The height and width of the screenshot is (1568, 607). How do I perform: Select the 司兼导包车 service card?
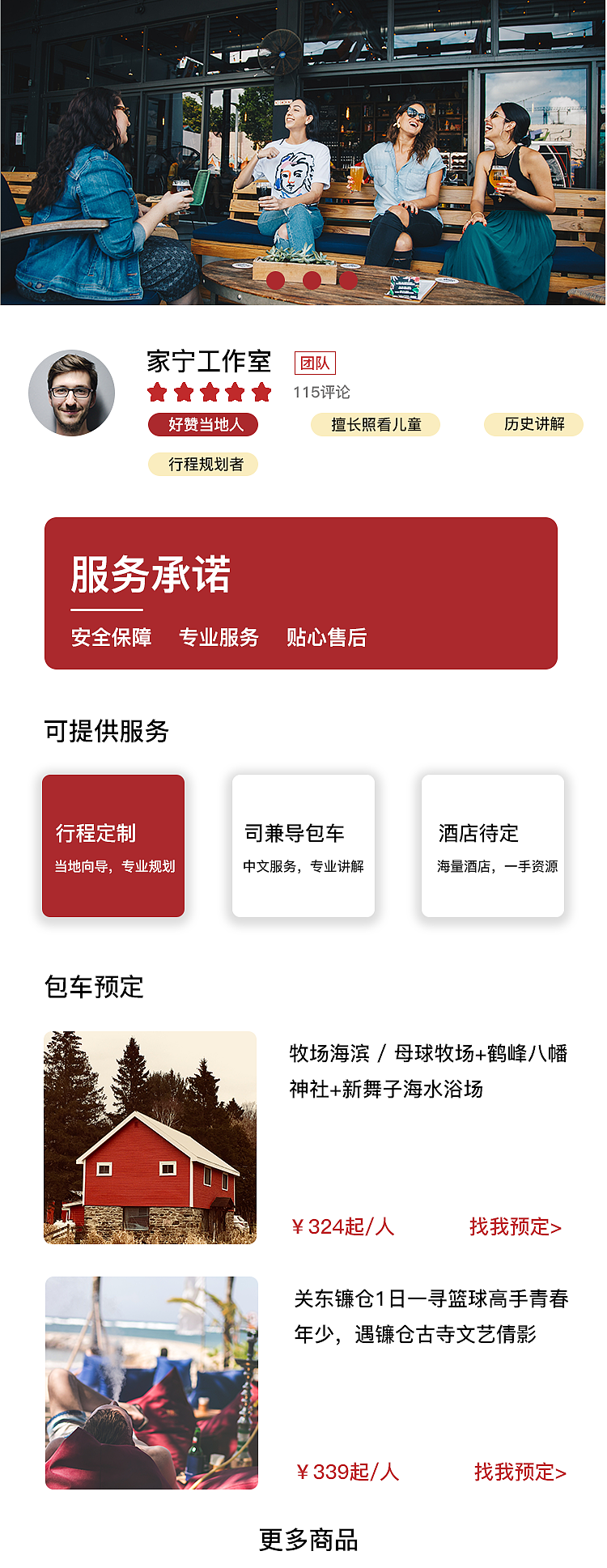[303, 846]
